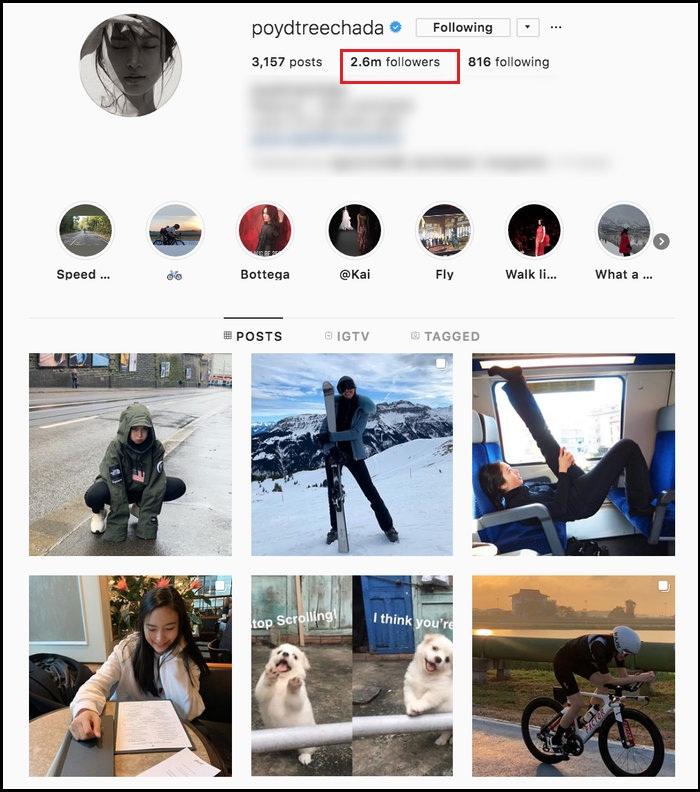Open the cyclist at sunset post
Viewport: 700px width, 792px height.
tap(573, 676)
